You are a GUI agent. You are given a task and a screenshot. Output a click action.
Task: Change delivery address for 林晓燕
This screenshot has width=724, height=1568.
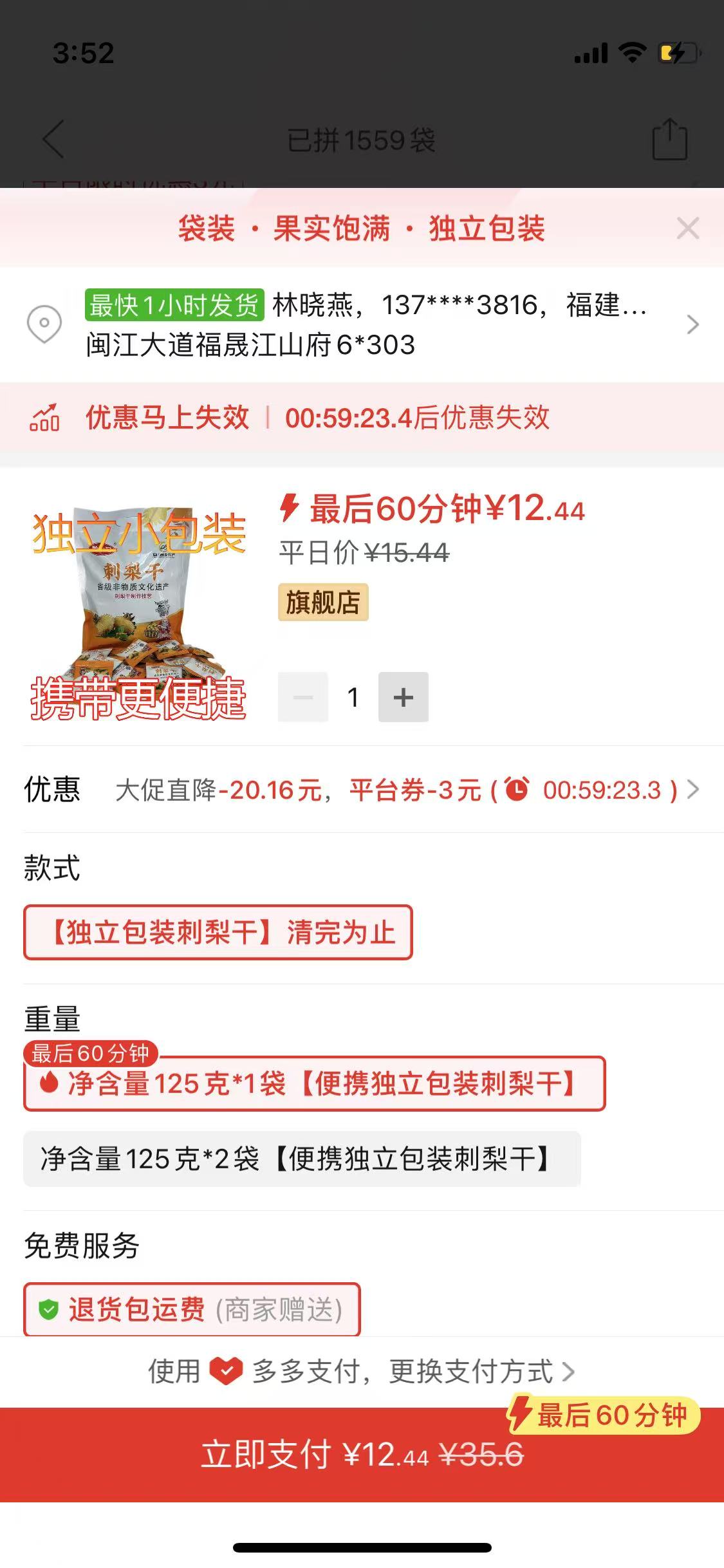(367, 324)
